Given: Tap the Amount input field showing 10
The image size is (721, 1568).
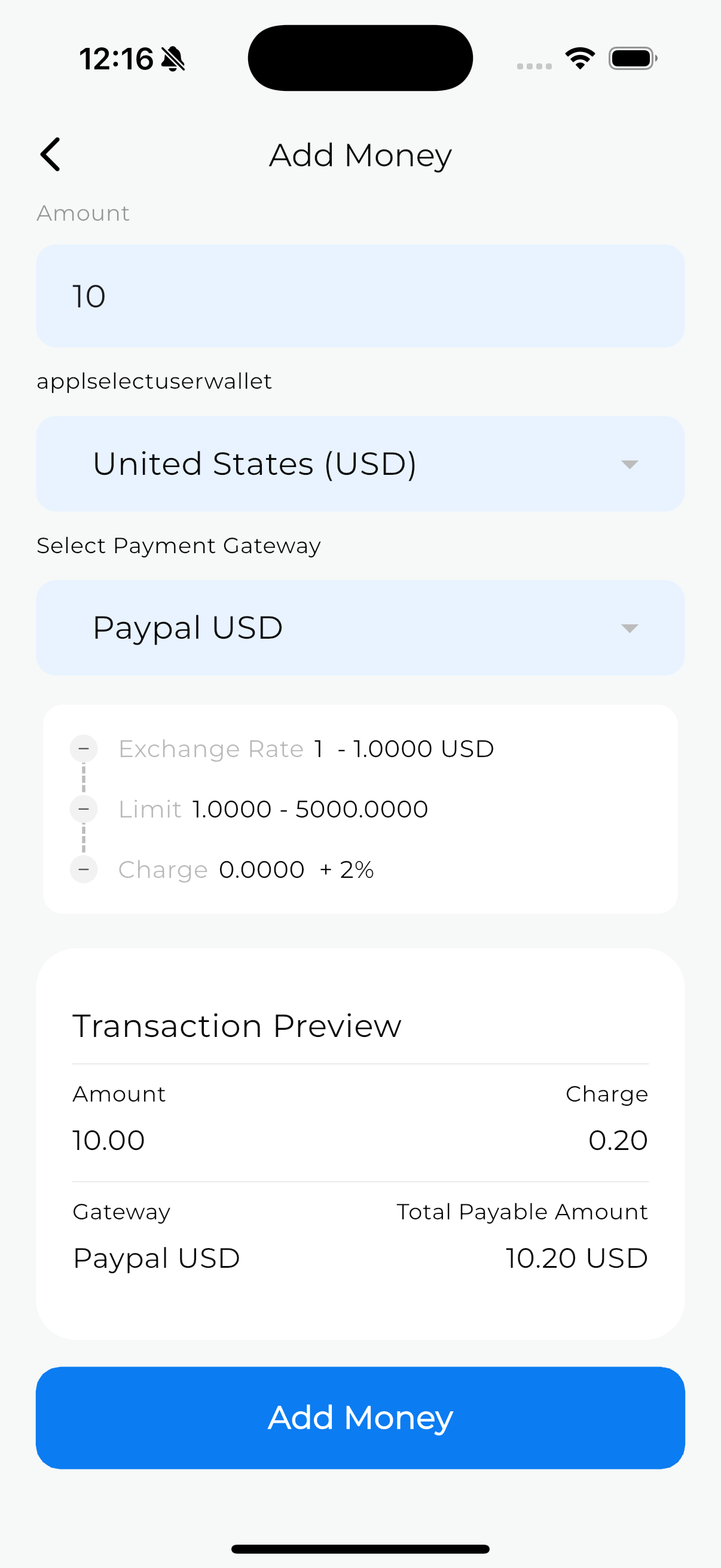Looking at the screenshot, I should (x=360, y=295).
